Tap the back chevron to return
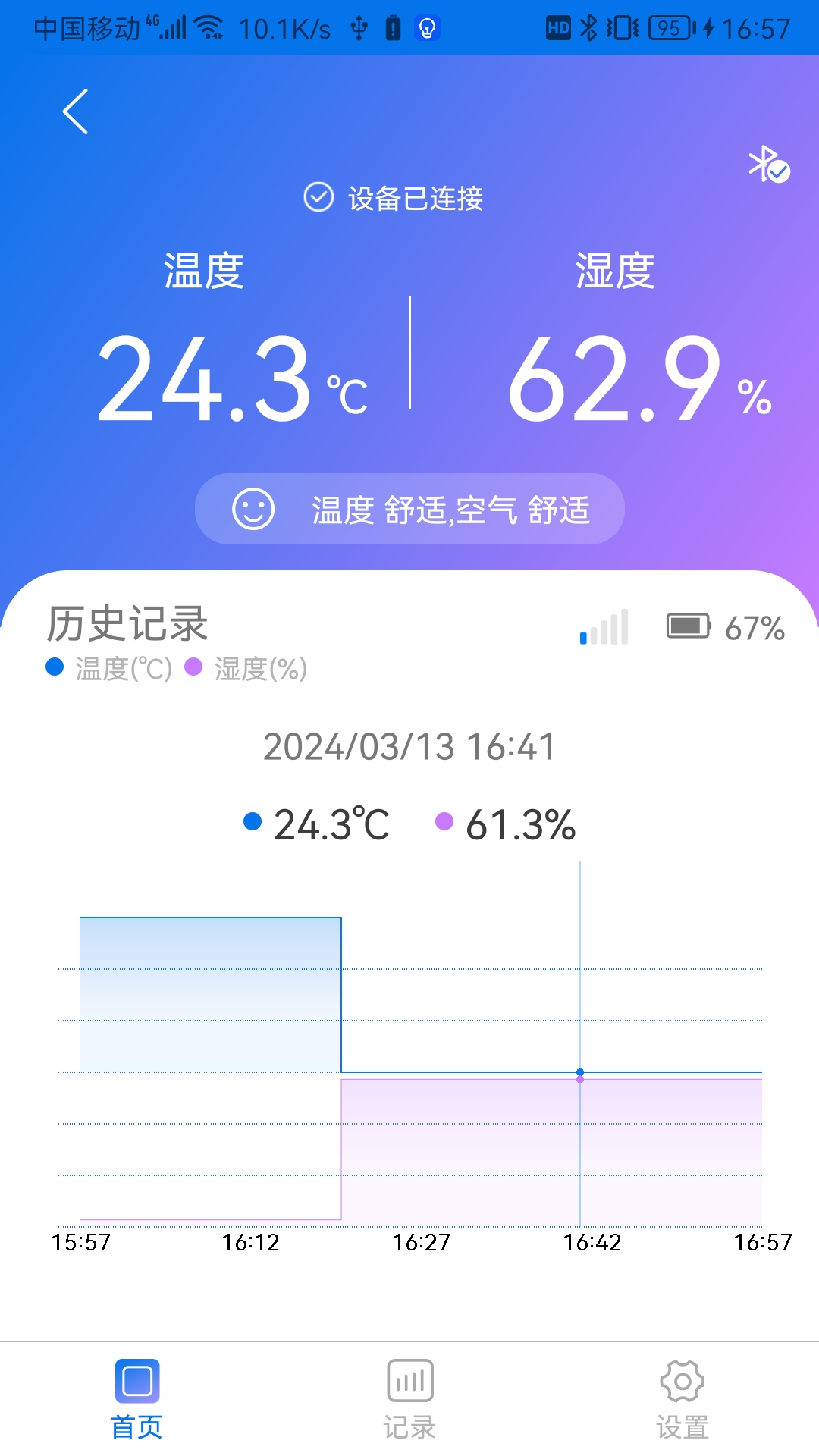Viewport: 819px width, 1456px height. coord(74,111)
